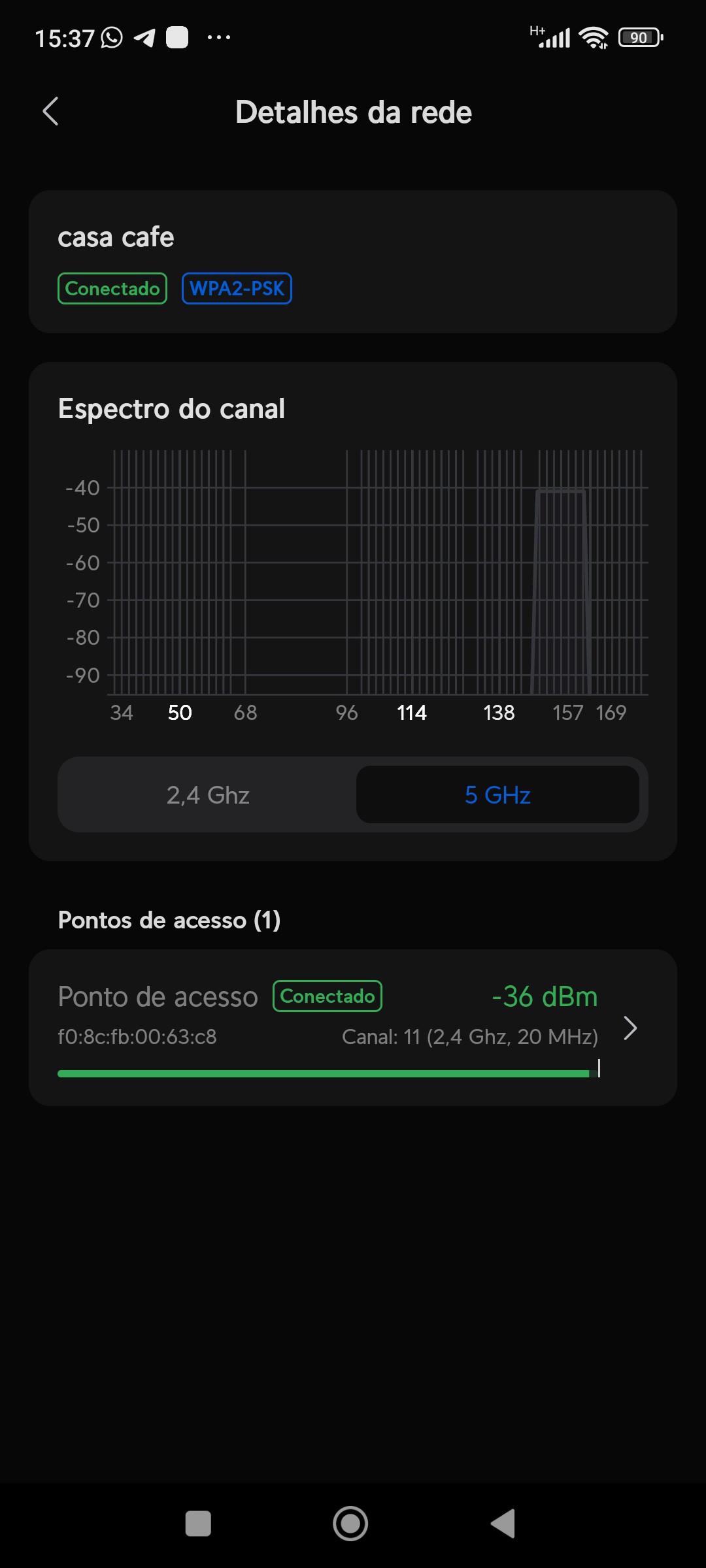Screen dimensions: 706x1568
Task: Select the 5 GHz band tab
Action: click(x=497, y=795)
